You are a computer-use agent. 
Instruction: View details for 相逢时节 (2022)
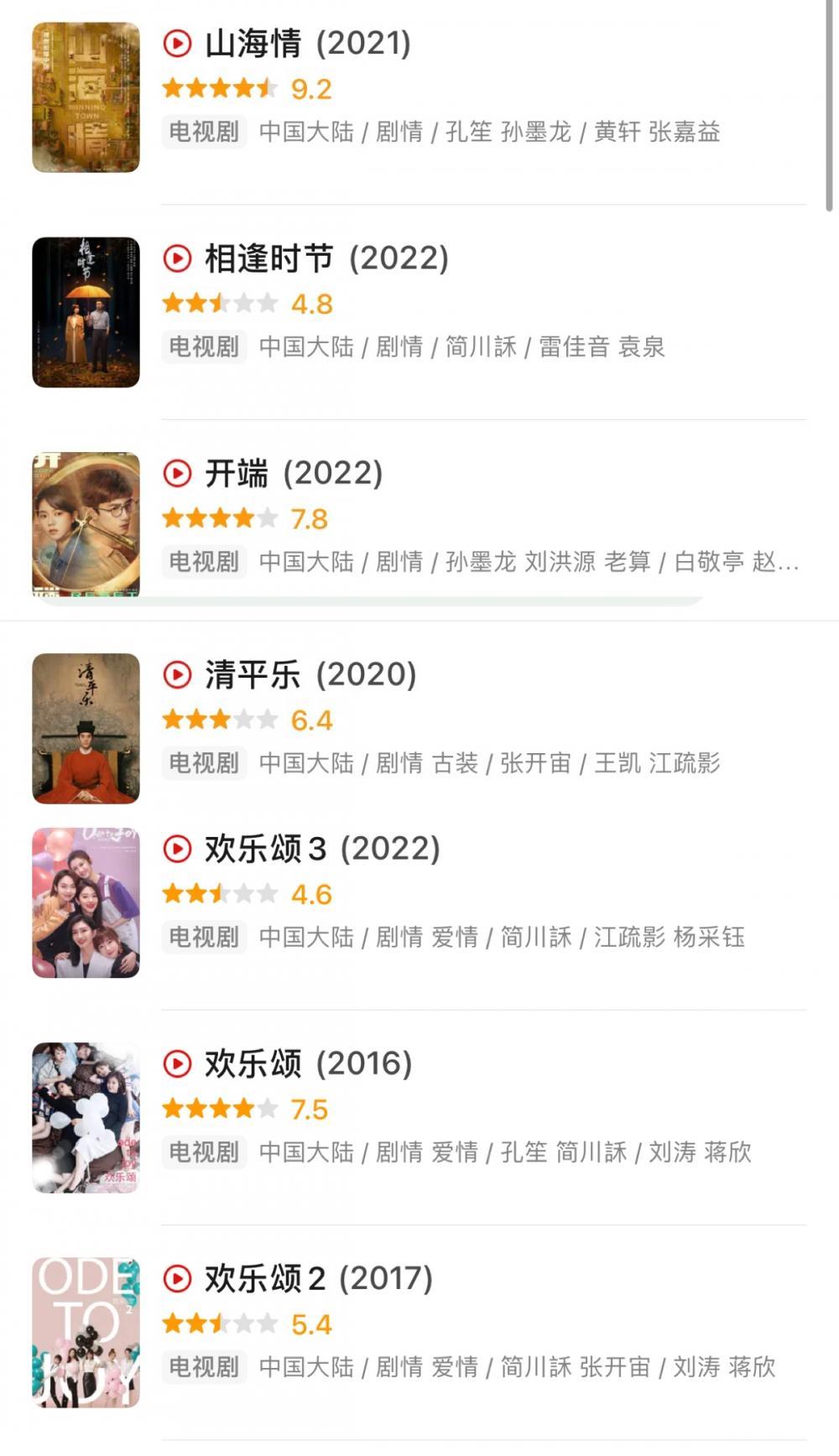pyautogui.click(x=326, y=258)
